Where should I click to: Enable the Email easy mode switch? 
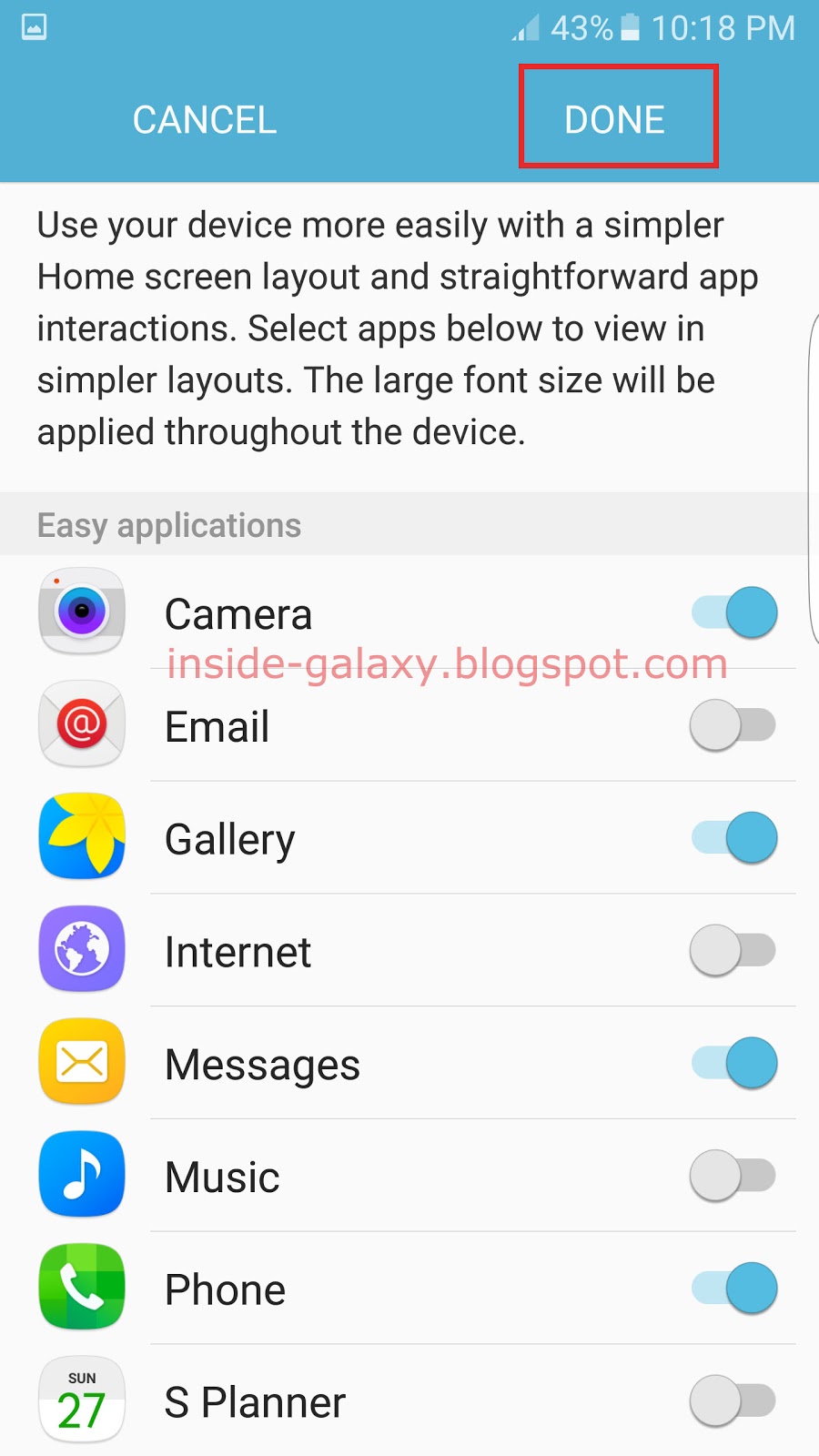coord(733,725)
